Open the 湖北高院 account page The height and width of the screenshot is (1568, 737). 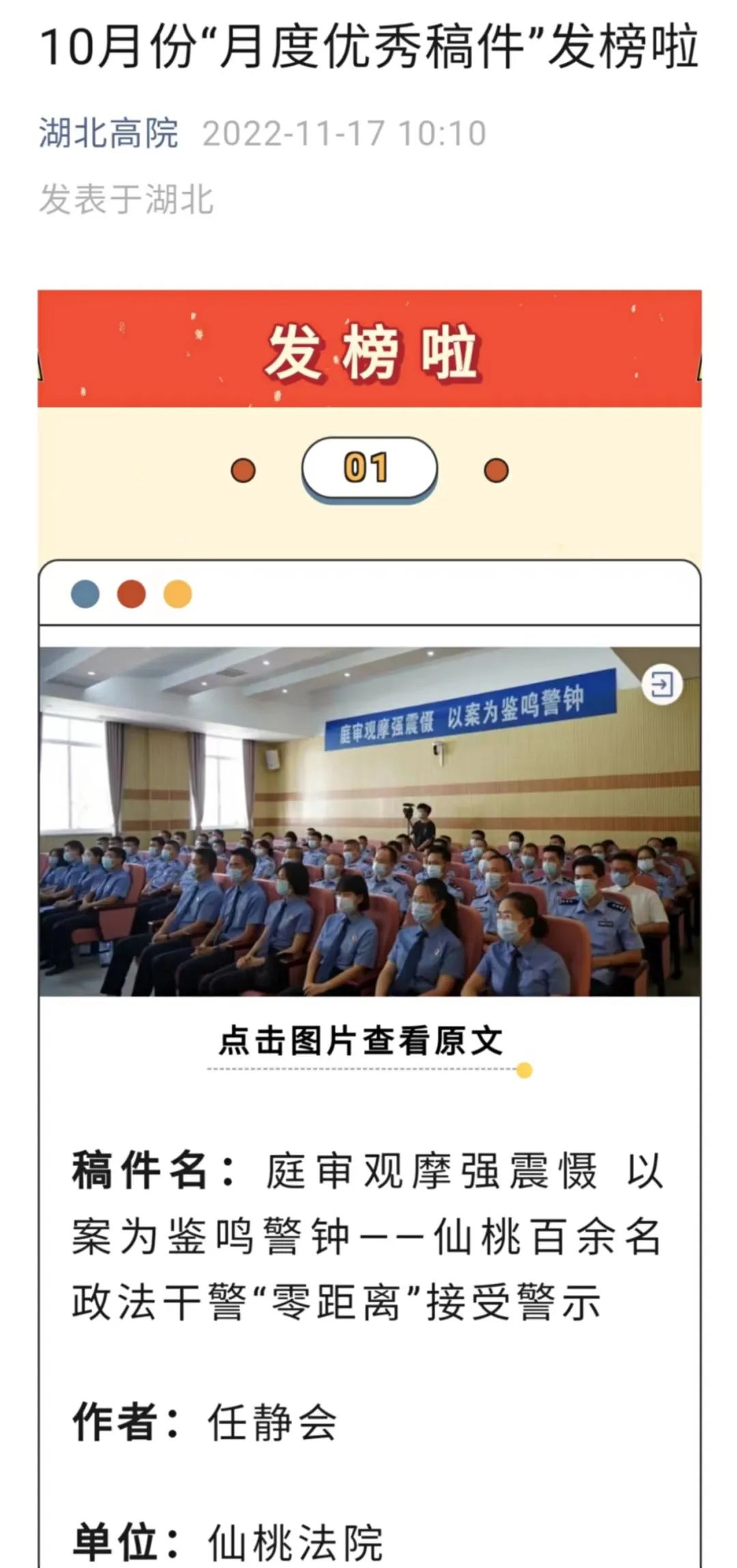point(108,133)
